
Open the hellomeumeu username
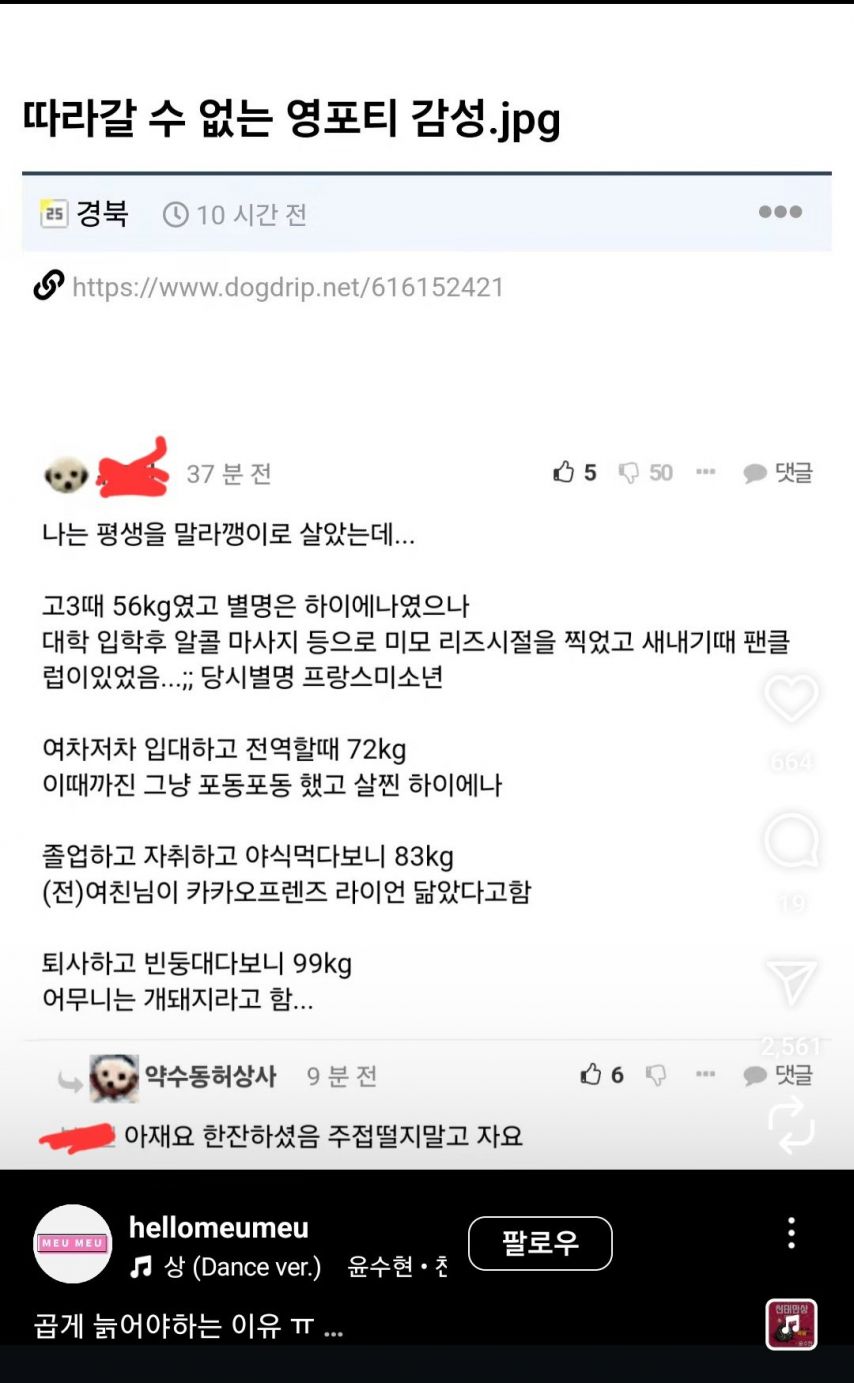click(x=218, y=1227)
